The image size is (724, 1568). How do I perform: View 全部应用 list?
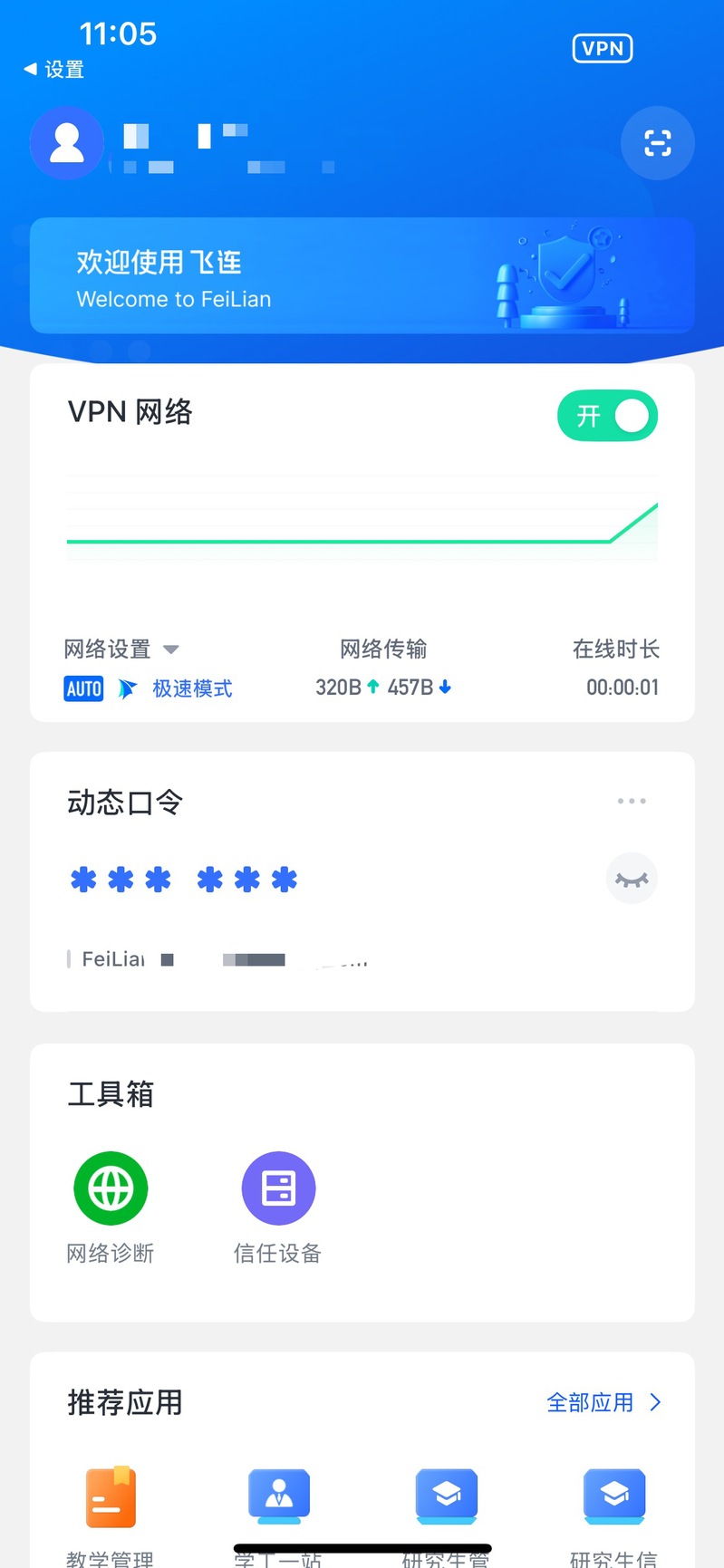point(603,1402)
